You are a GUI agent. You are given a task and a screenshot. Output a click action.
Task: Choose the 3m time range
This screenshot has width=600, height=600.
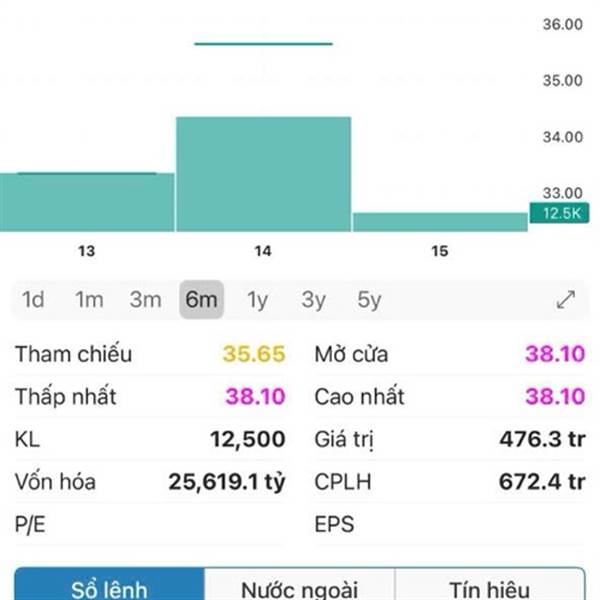145,299
